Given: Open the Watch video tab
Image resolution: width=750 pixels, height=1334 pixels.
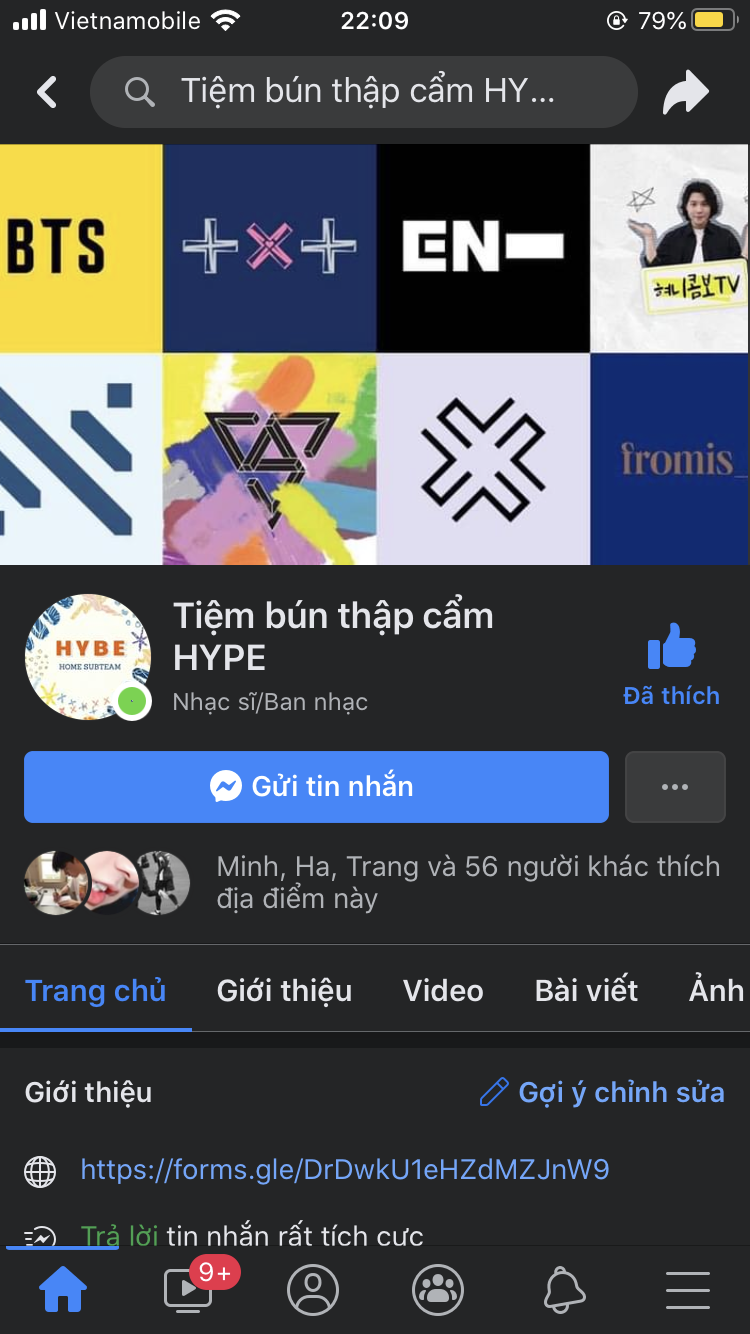Looking at the screenshot, I should pyautogui.click(x=189, y=1290).
